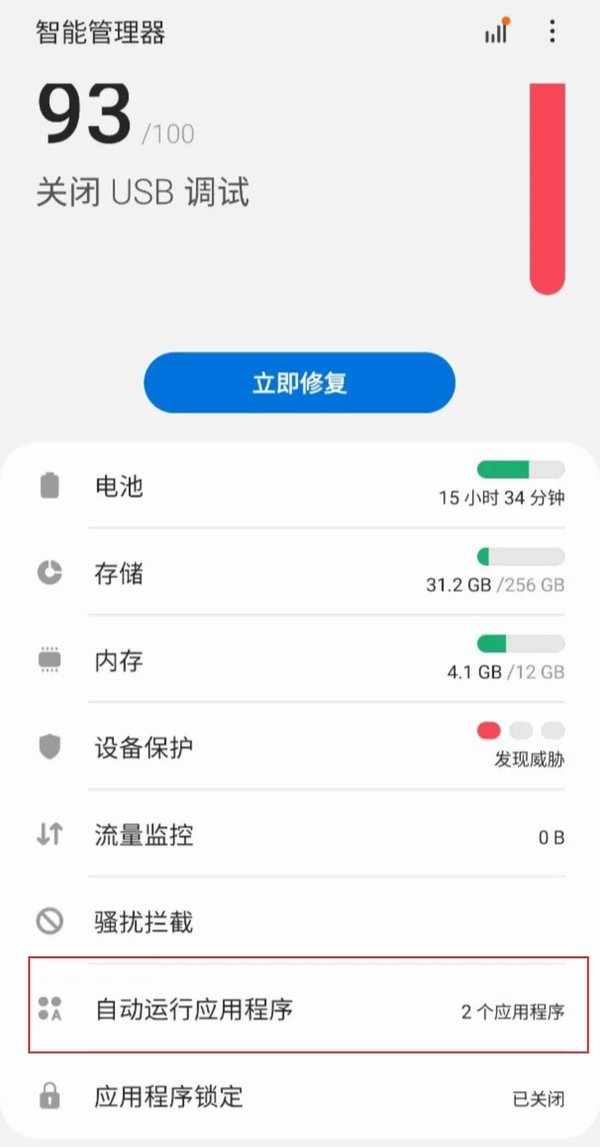The height and width of the screenshot is (1147, 600).
Task: Check 流量监控 data usage
Action: click(300, 835)
